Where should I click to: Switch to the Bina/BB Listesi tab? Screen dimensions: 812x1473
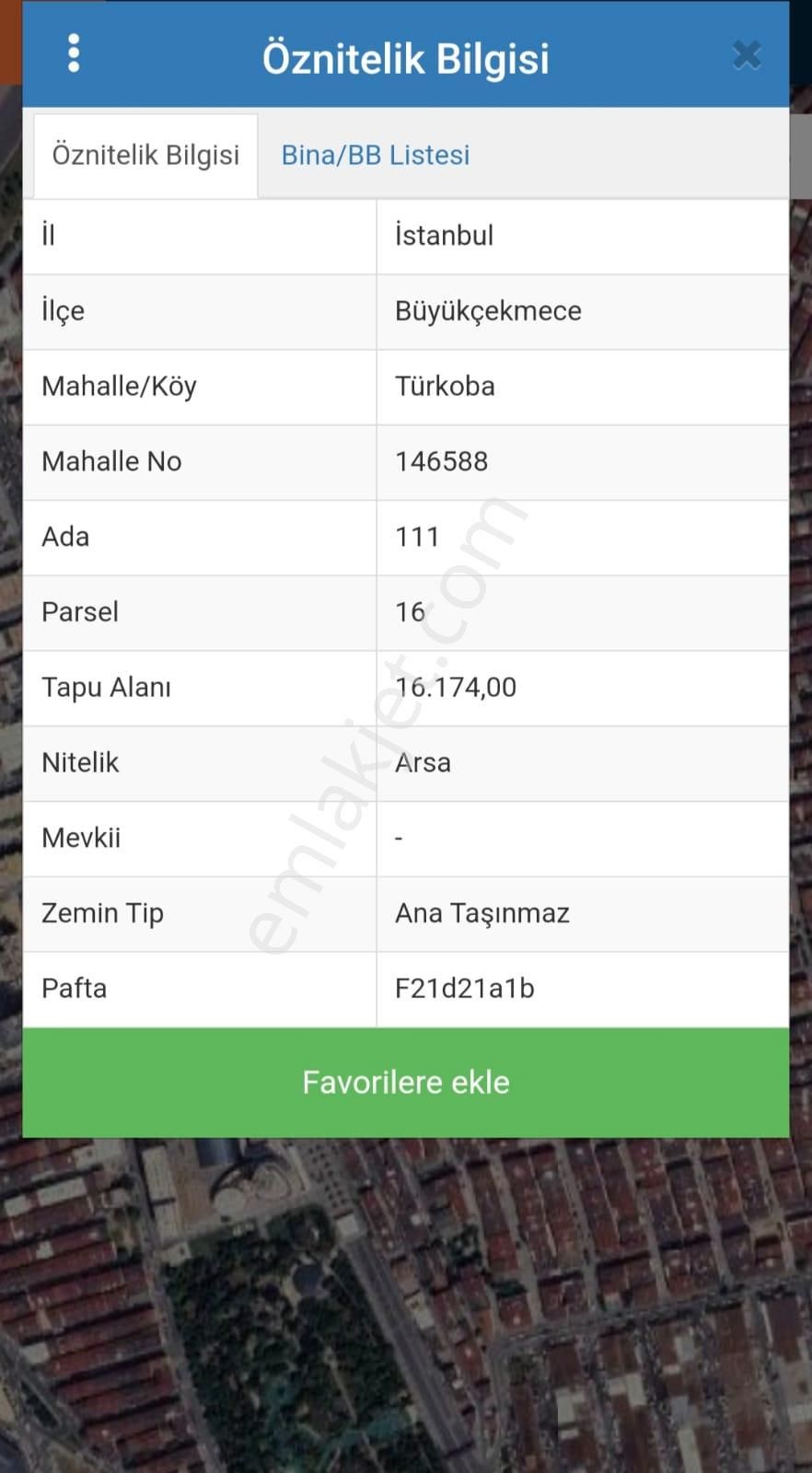click(376, 155)
